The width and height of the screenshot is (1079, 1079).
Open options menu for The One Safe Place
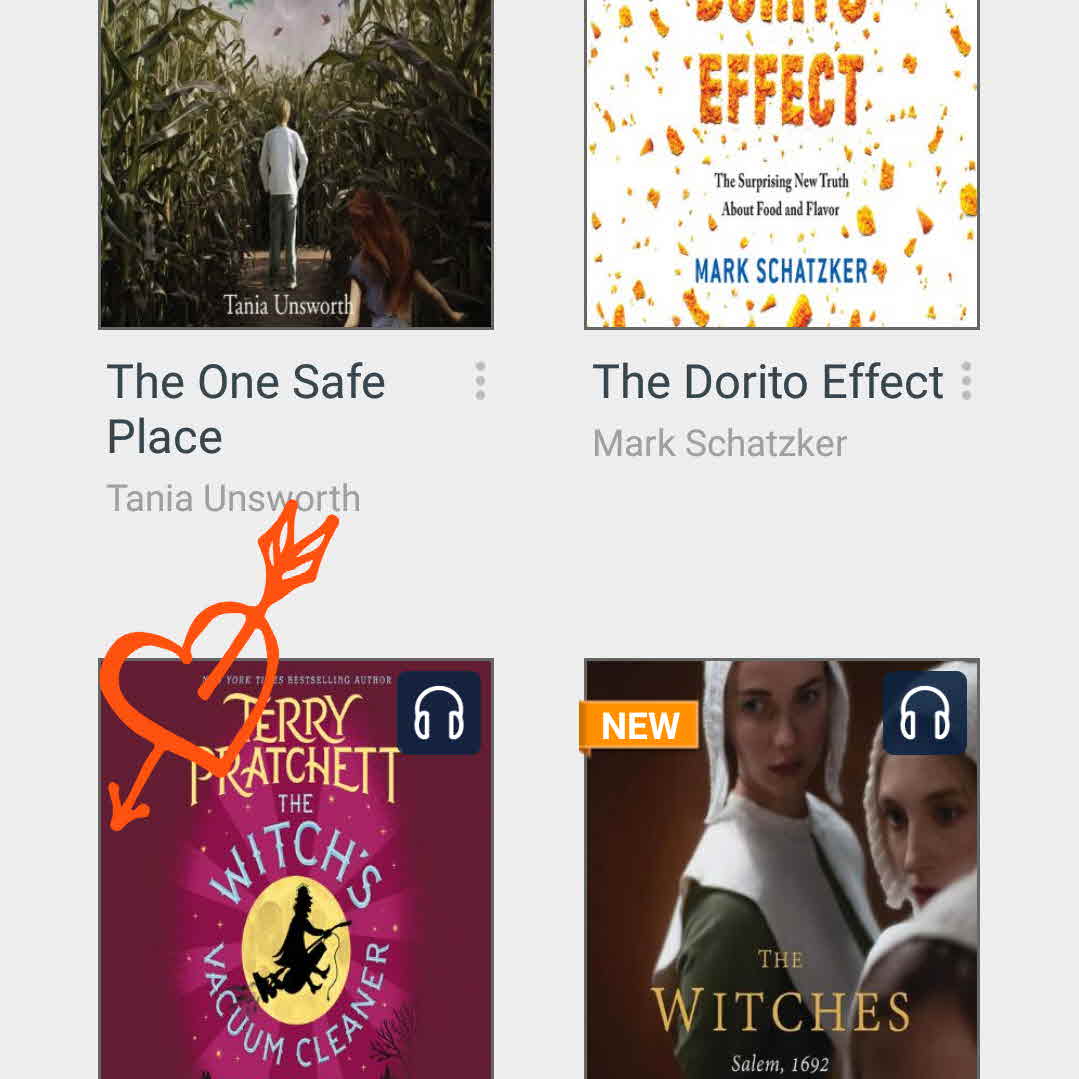click(480, 381)
